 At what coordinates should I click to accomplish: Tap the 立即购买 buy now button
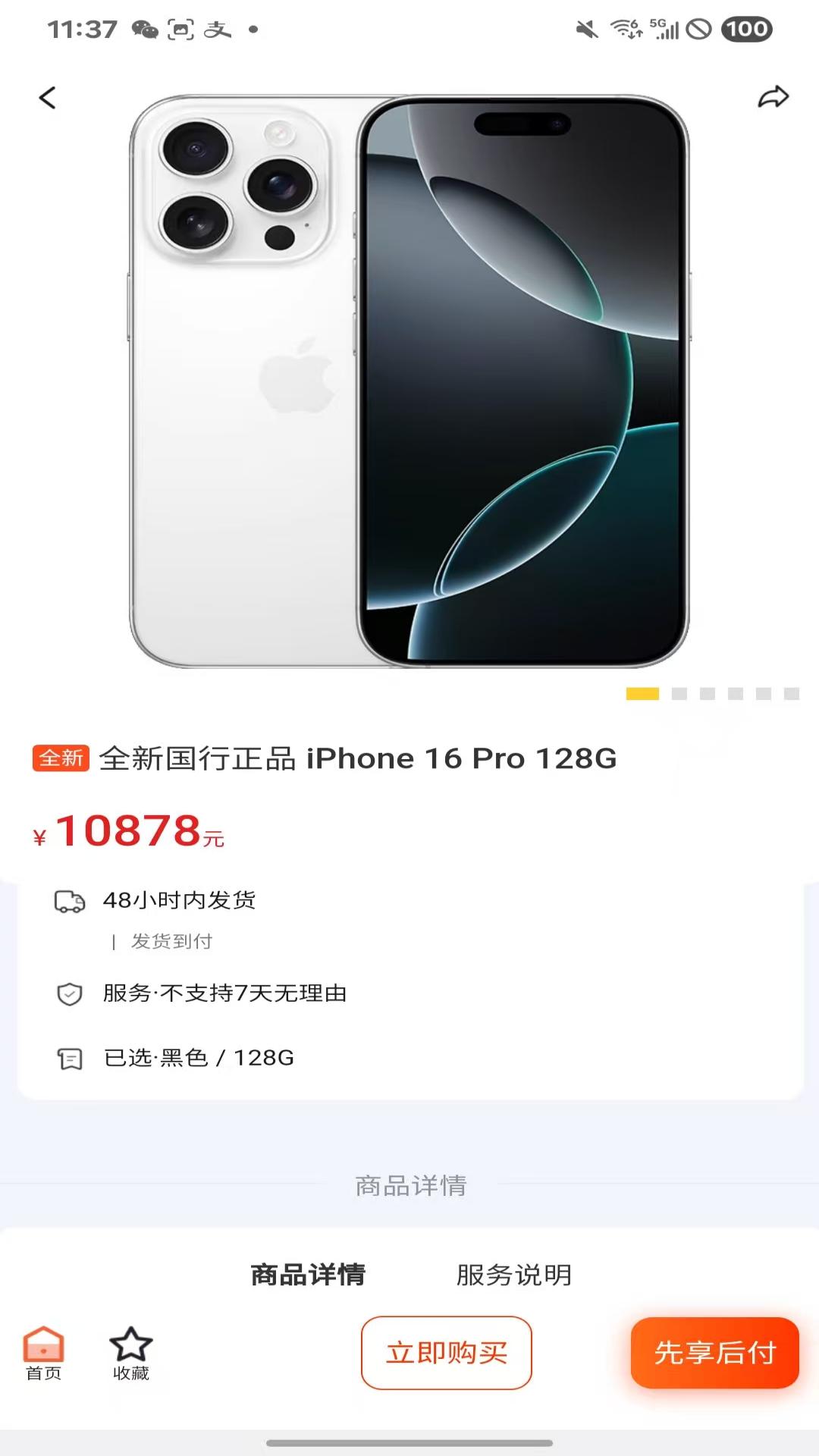[x=447, y=1352]
